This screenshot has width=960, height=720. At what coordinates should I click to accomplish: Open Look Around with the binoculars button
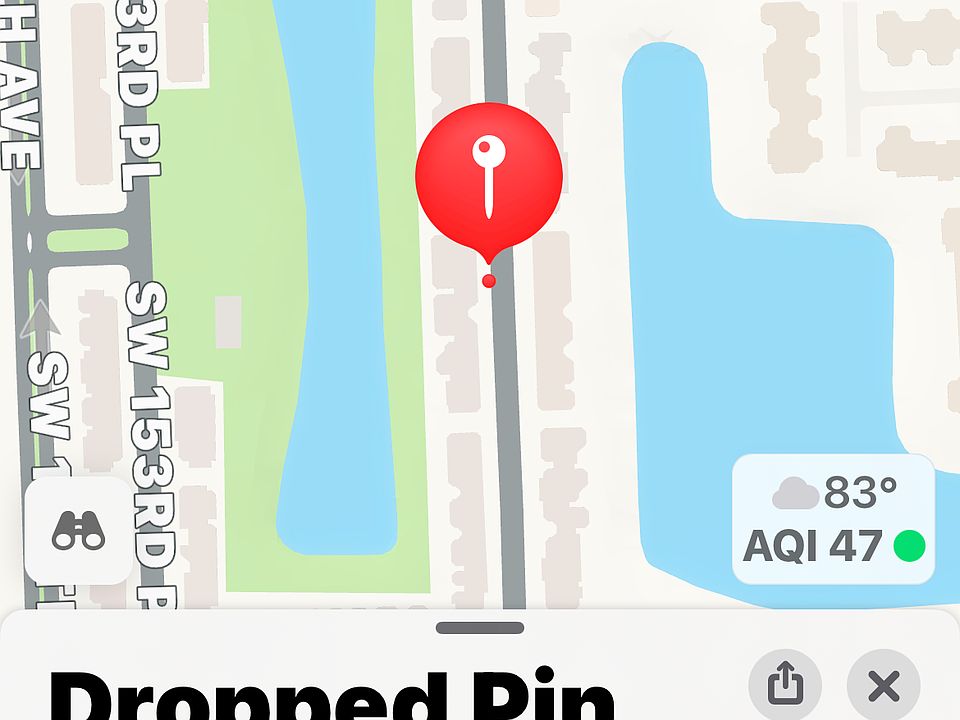point(79,530)
